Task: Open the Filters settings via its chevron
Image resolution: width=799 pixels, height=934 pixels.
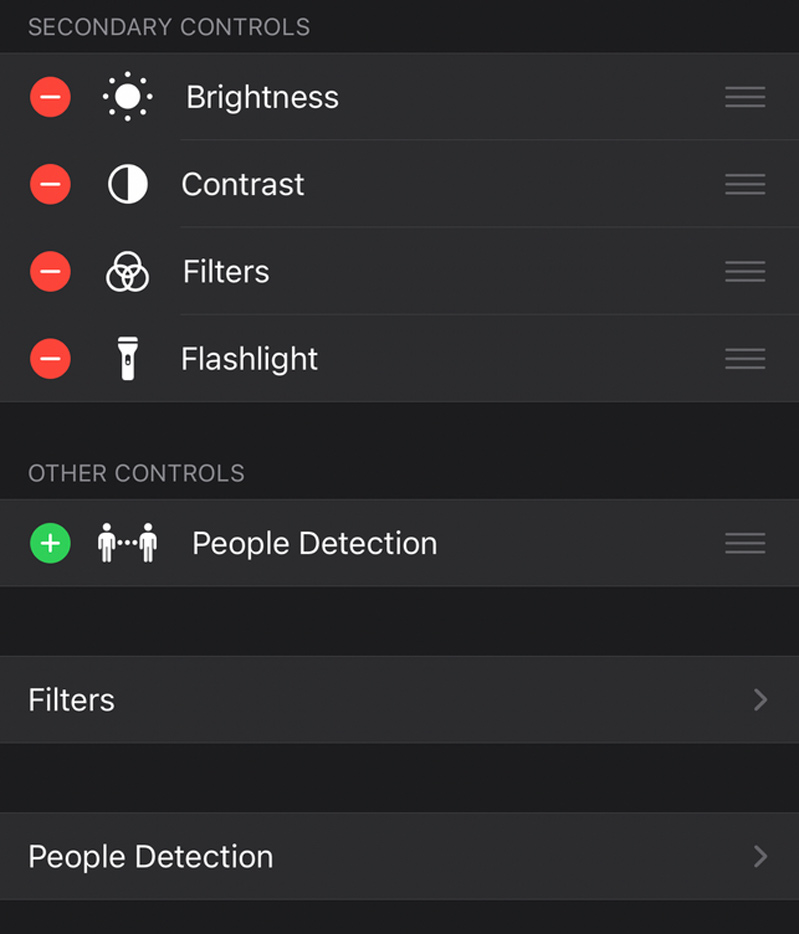Action: [760, 700]
